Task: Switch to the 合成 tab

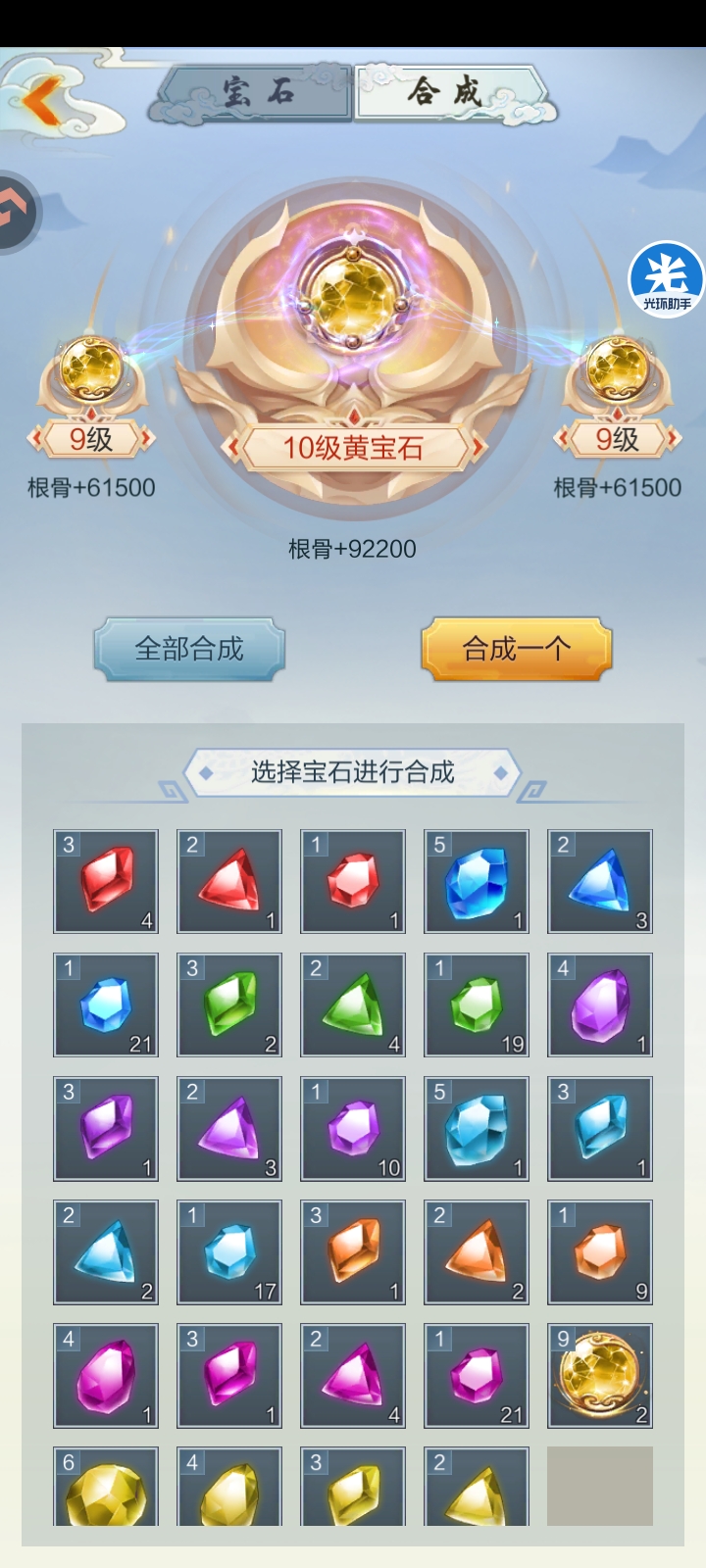Action: pos(447,93)
